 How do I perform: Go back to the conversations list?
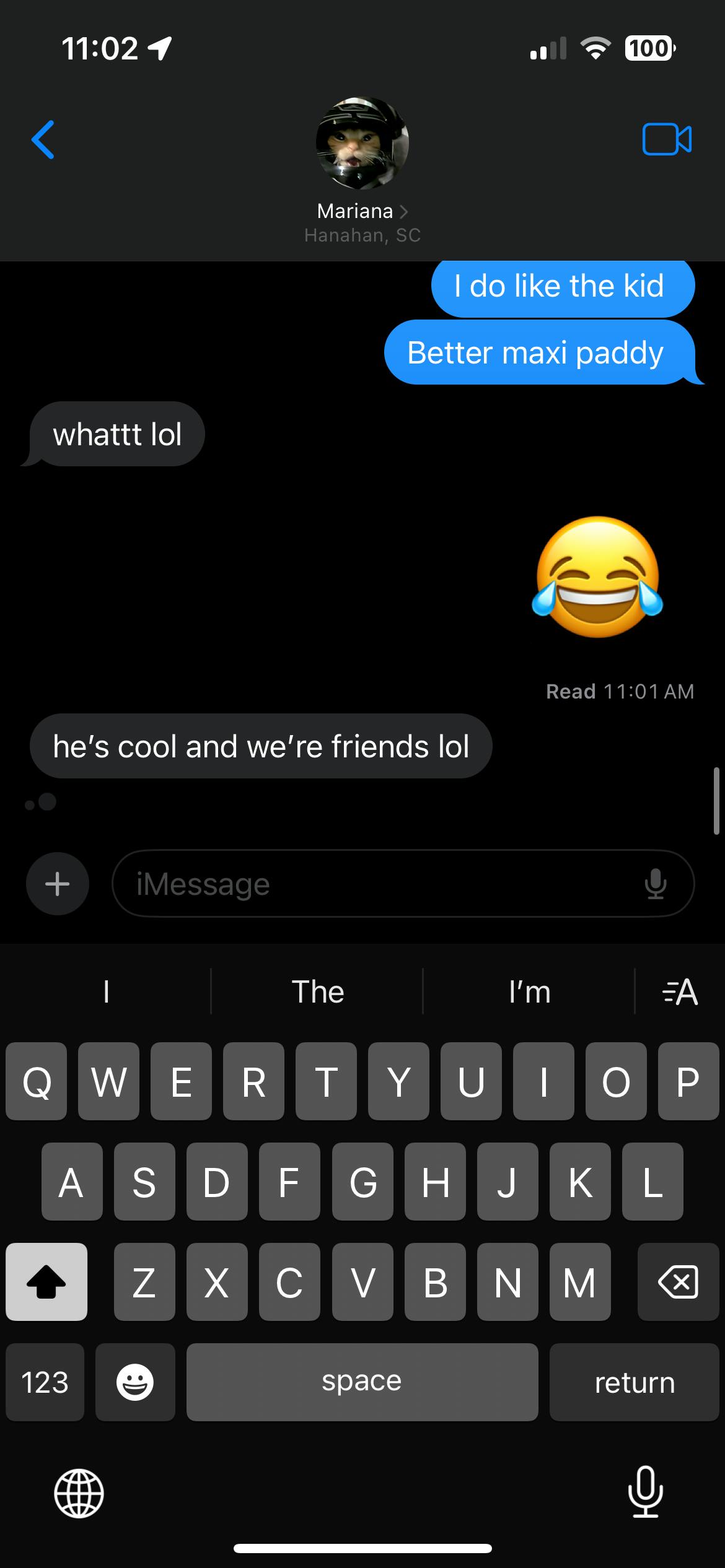[x=43, y=140]
